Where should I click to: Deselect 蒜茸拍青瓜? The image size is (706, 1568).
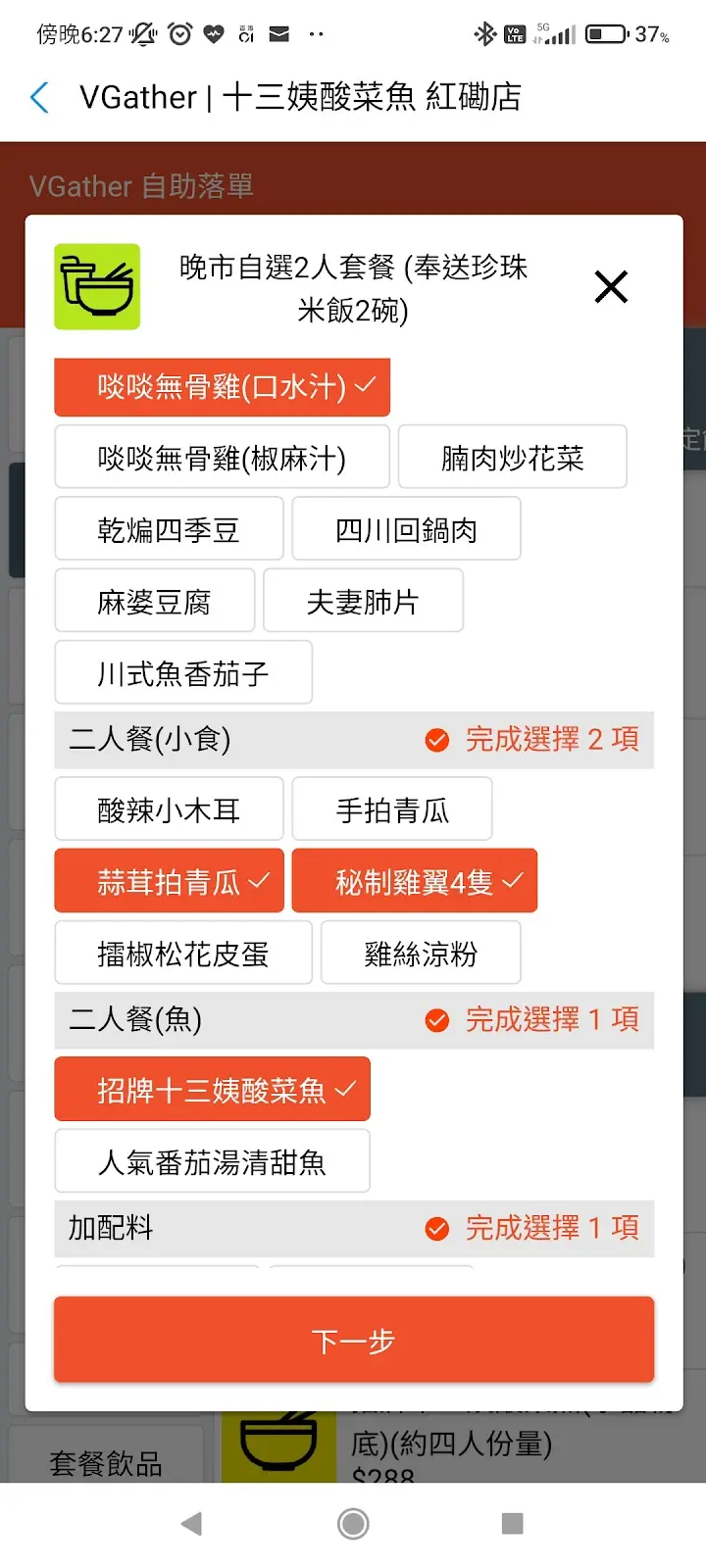pyautogui.click(x=169, y=881)
